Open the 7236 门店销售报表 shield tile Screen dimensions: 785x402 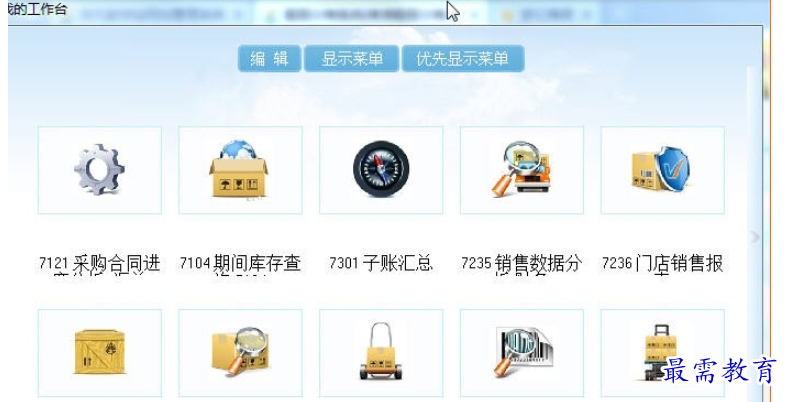(x=662, y=170)
